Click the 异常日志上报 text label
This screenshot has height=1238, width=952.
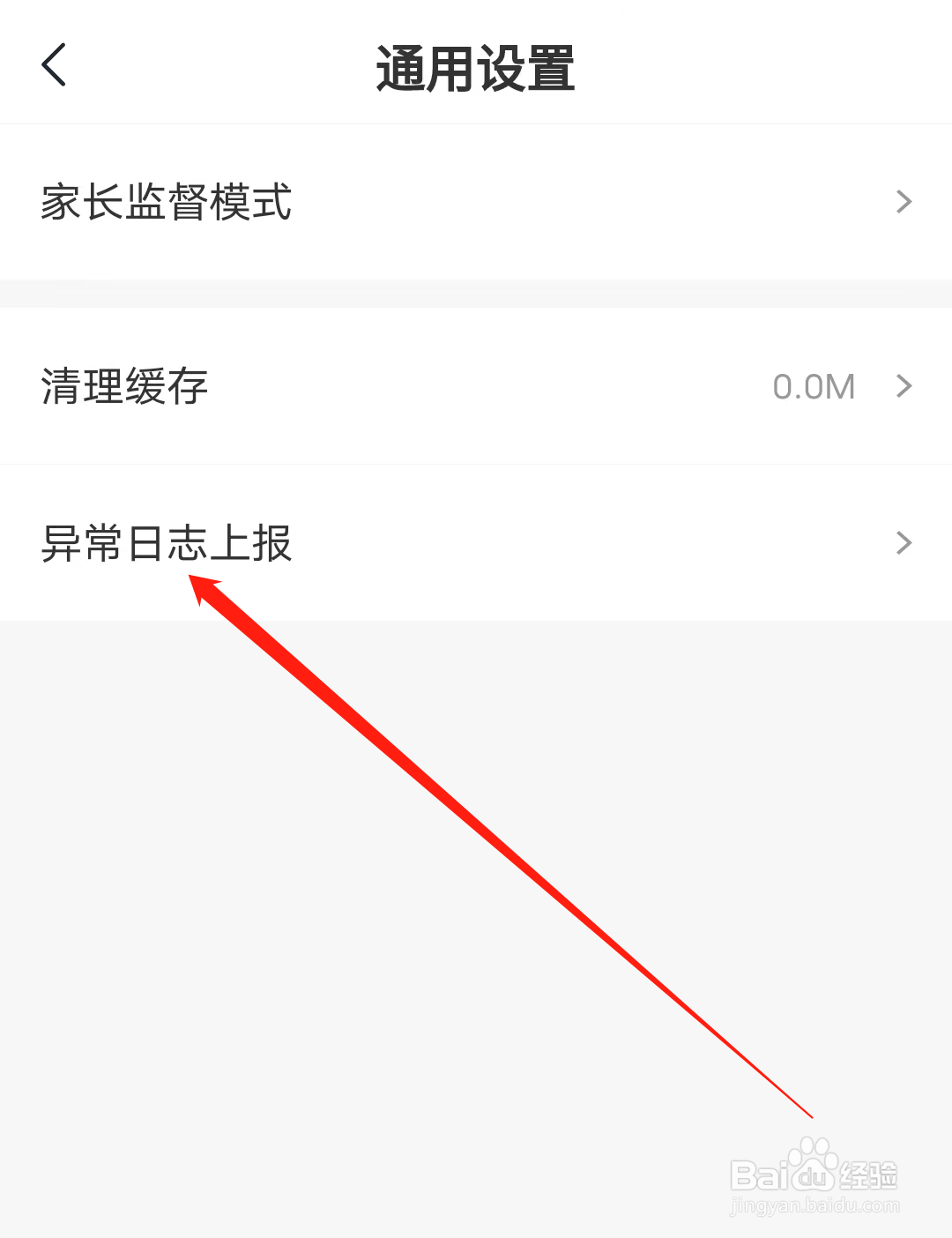[167, 542]
